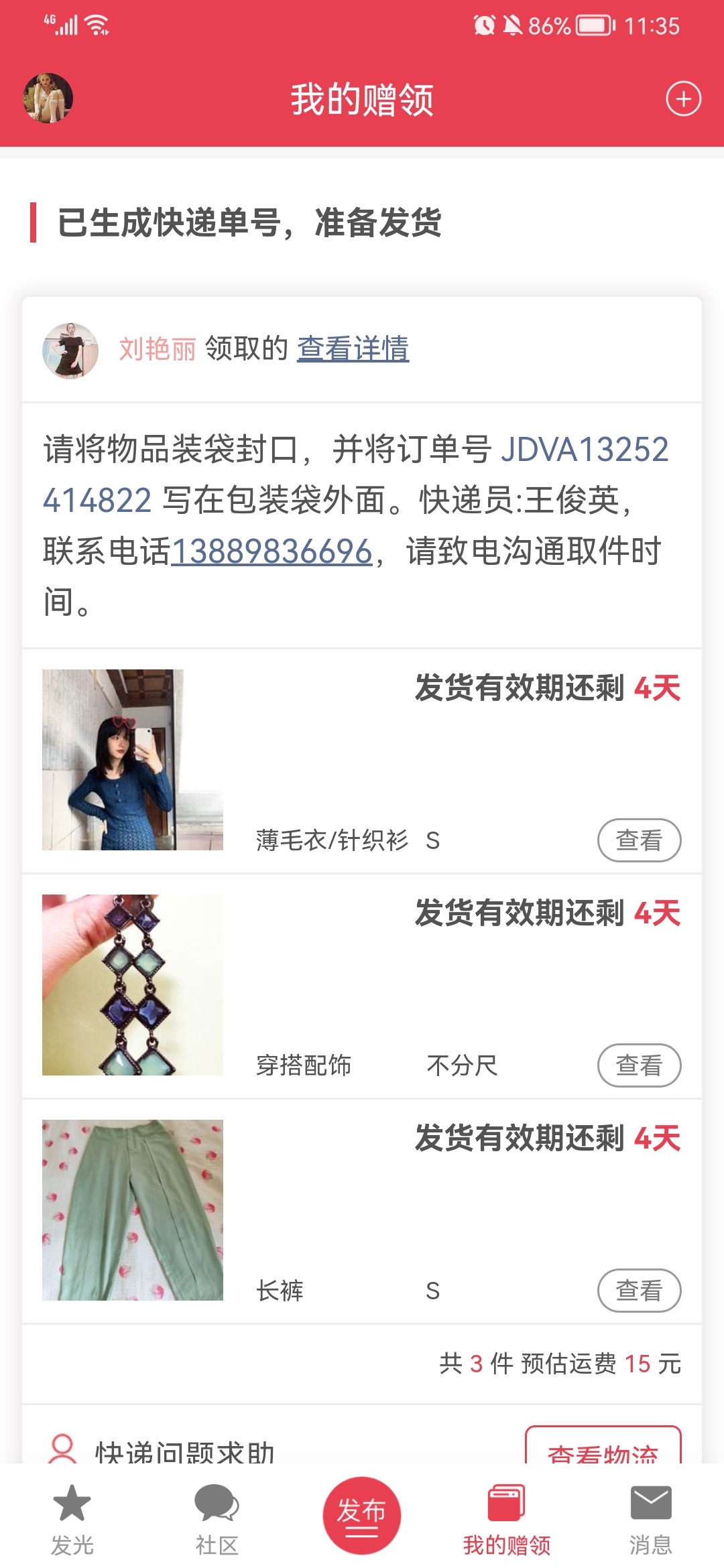The image size is (724, 1568).
Task: Tap 查看 for 穿搭配饰 item
Action: (639, 1065)
